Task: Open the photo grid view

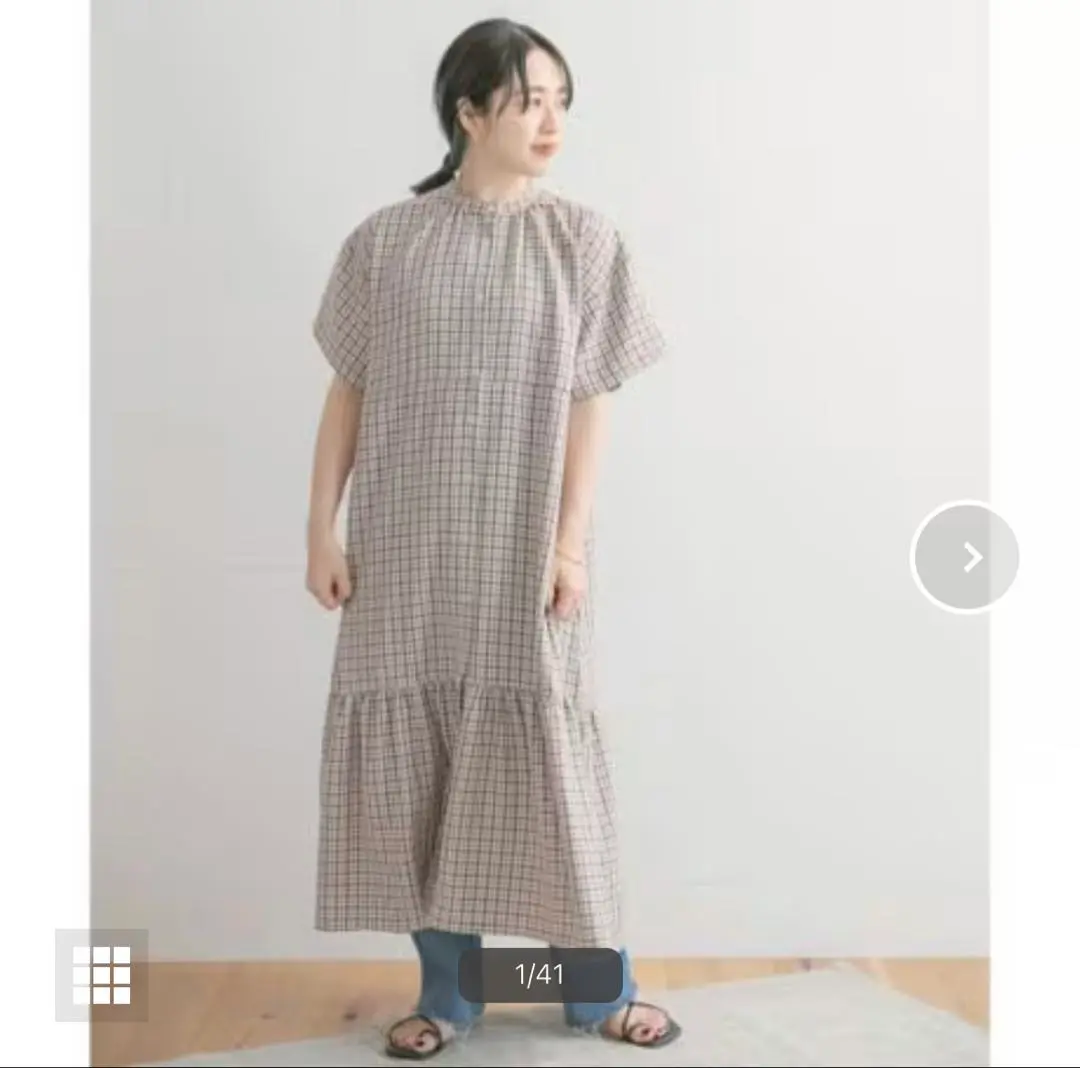Action: pyautogui.click(x=101, y=975)
